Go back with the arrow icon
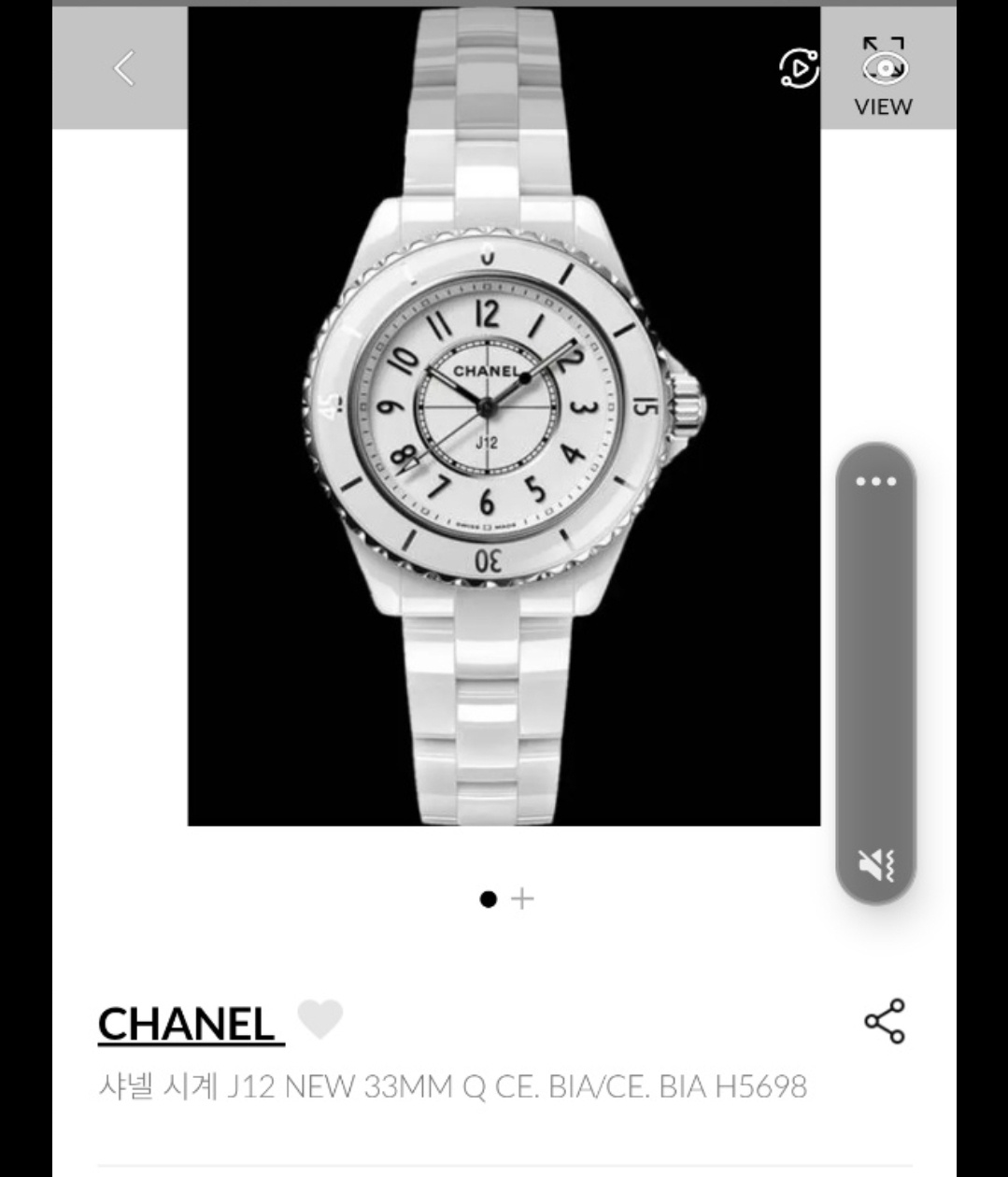The image size is (1008, 1177). click(x=124, y=68)
